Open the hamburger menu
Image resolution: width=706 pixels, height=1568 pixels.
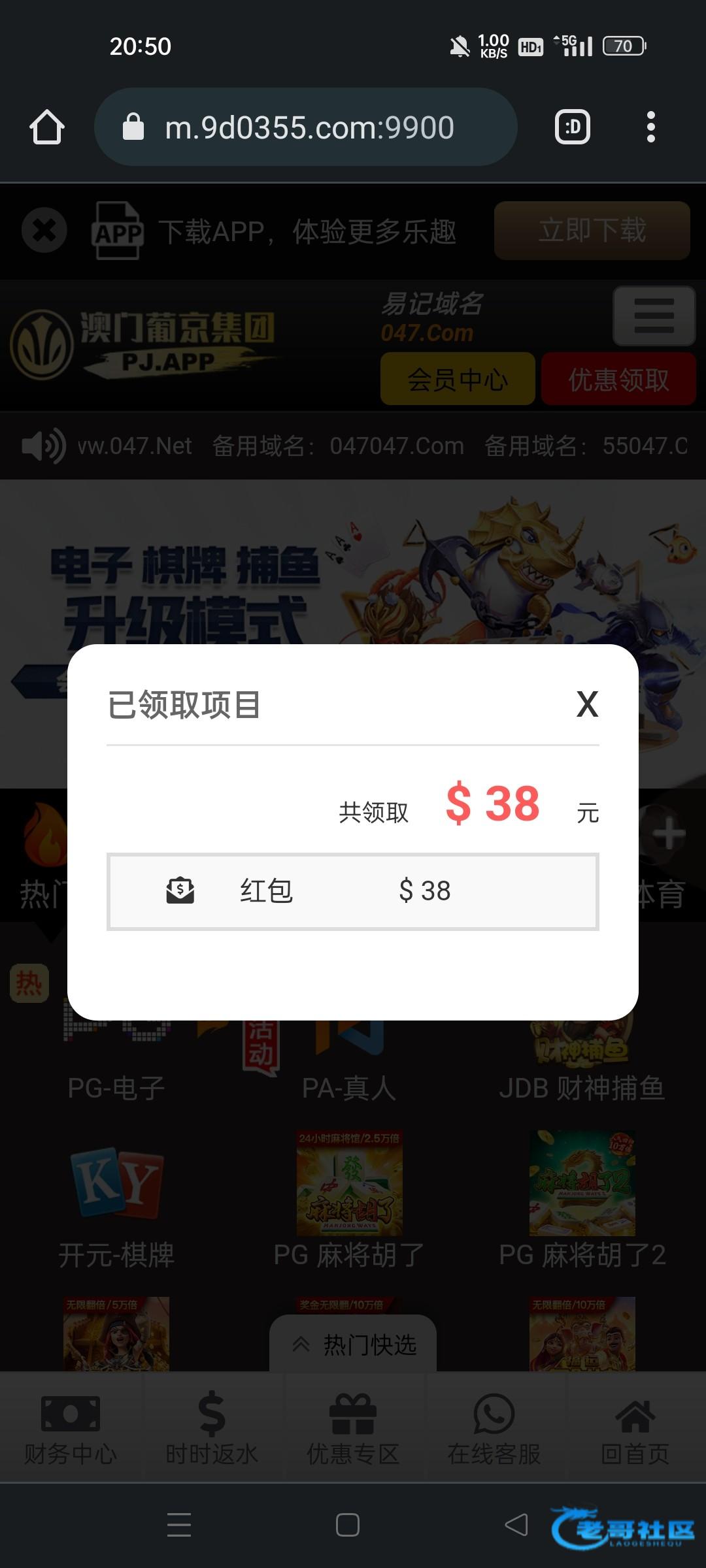click(x=654, y=316)
